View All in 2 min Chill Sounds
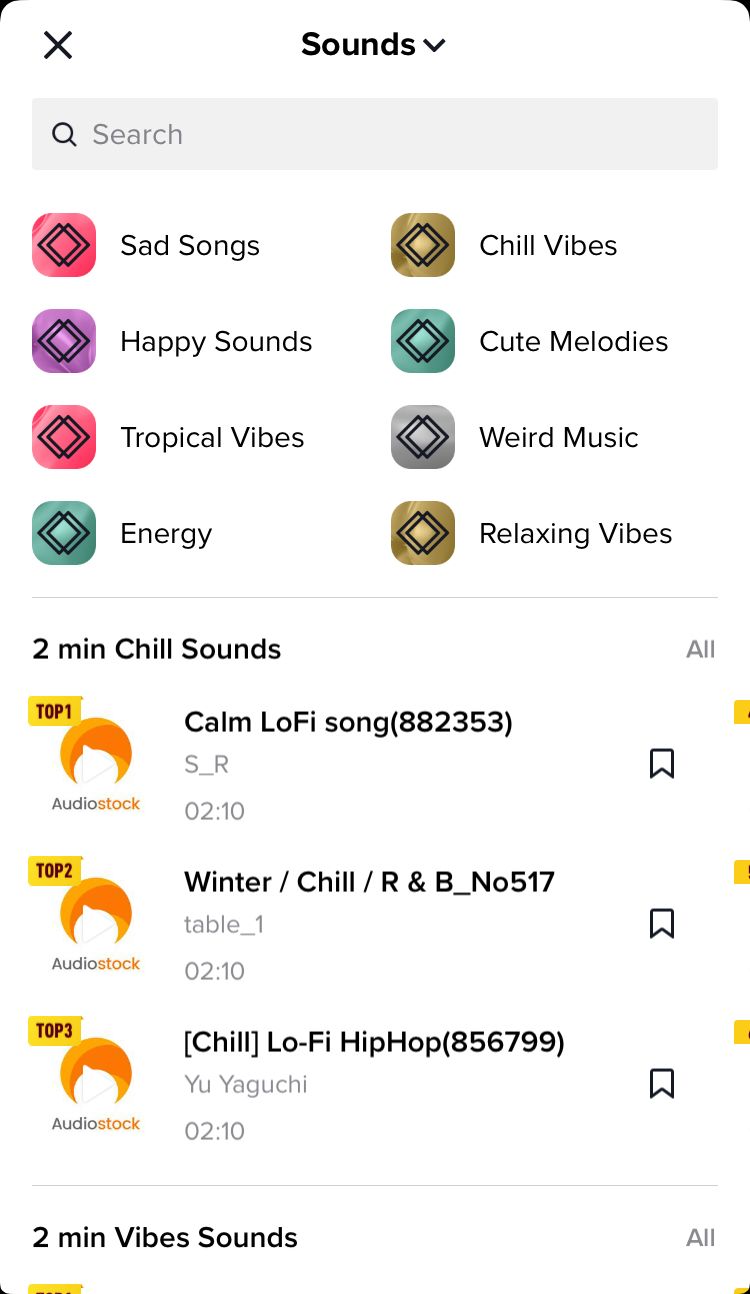The width and height of the screenshot is (750, 1294). click(701, 649)
